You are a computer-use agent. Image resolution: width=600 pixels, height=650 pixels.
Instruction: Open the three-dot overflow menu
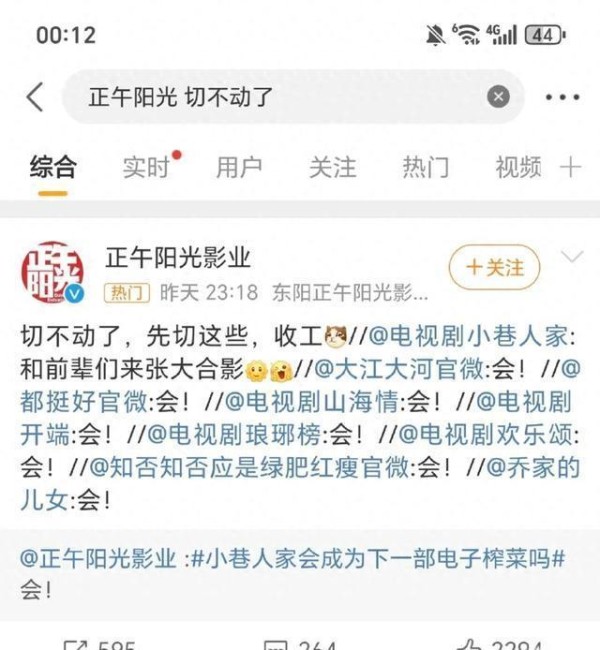pos(563,98)
